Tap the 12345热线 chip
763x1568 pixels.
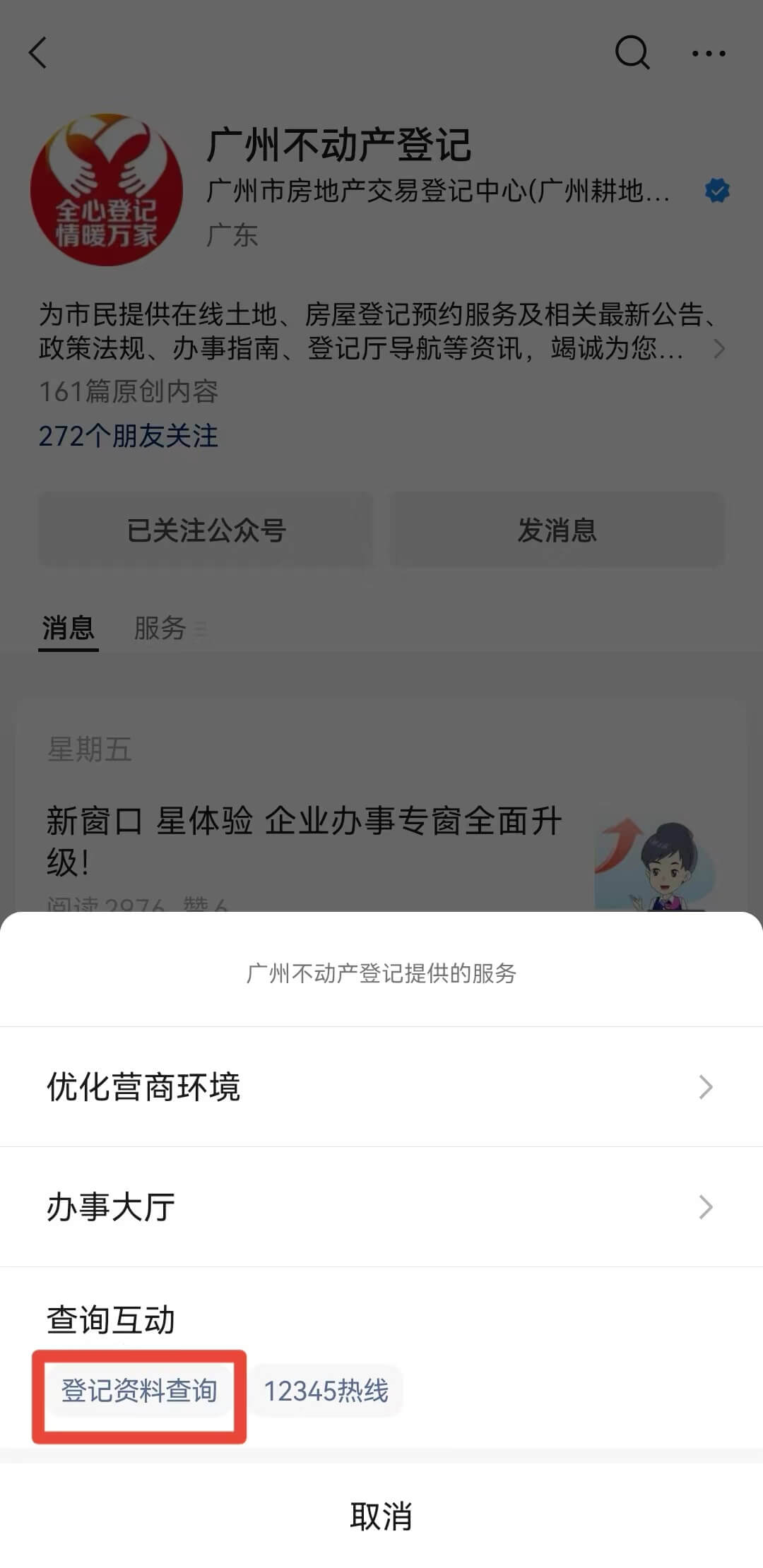(326, 1391)
